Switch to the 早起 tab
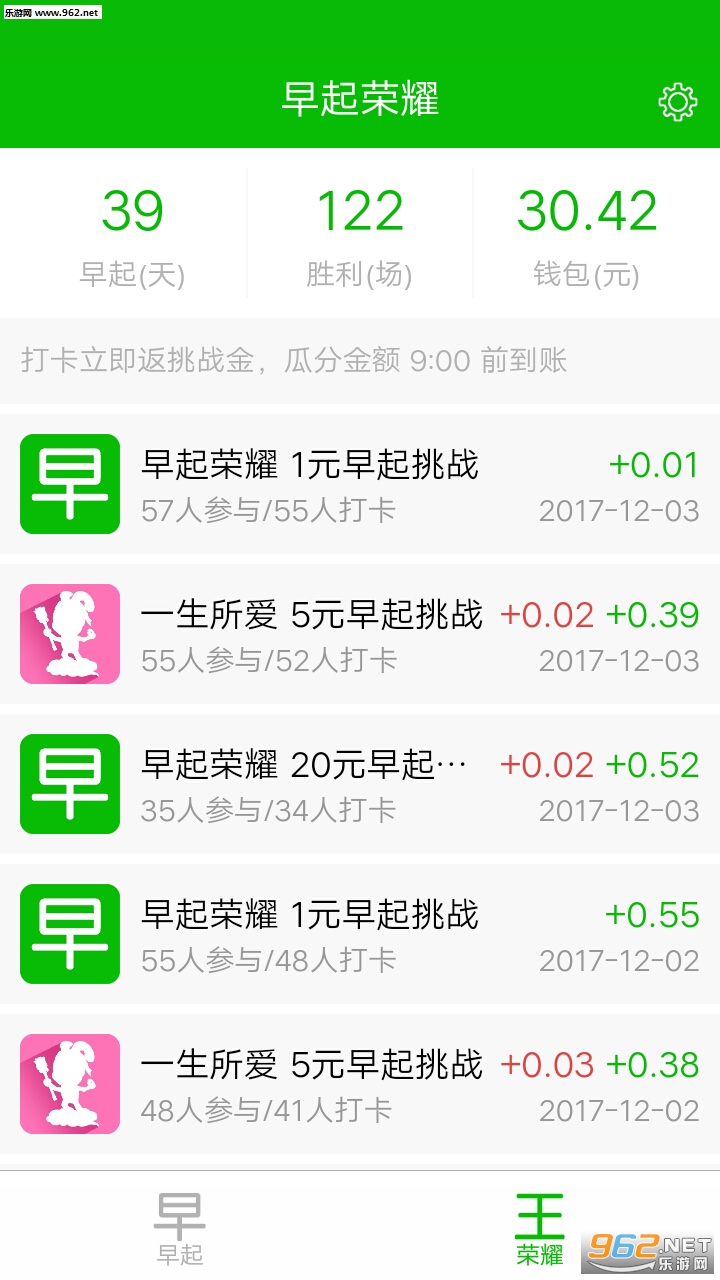This screenshot has height=1280, width=720. [180, 1227]
